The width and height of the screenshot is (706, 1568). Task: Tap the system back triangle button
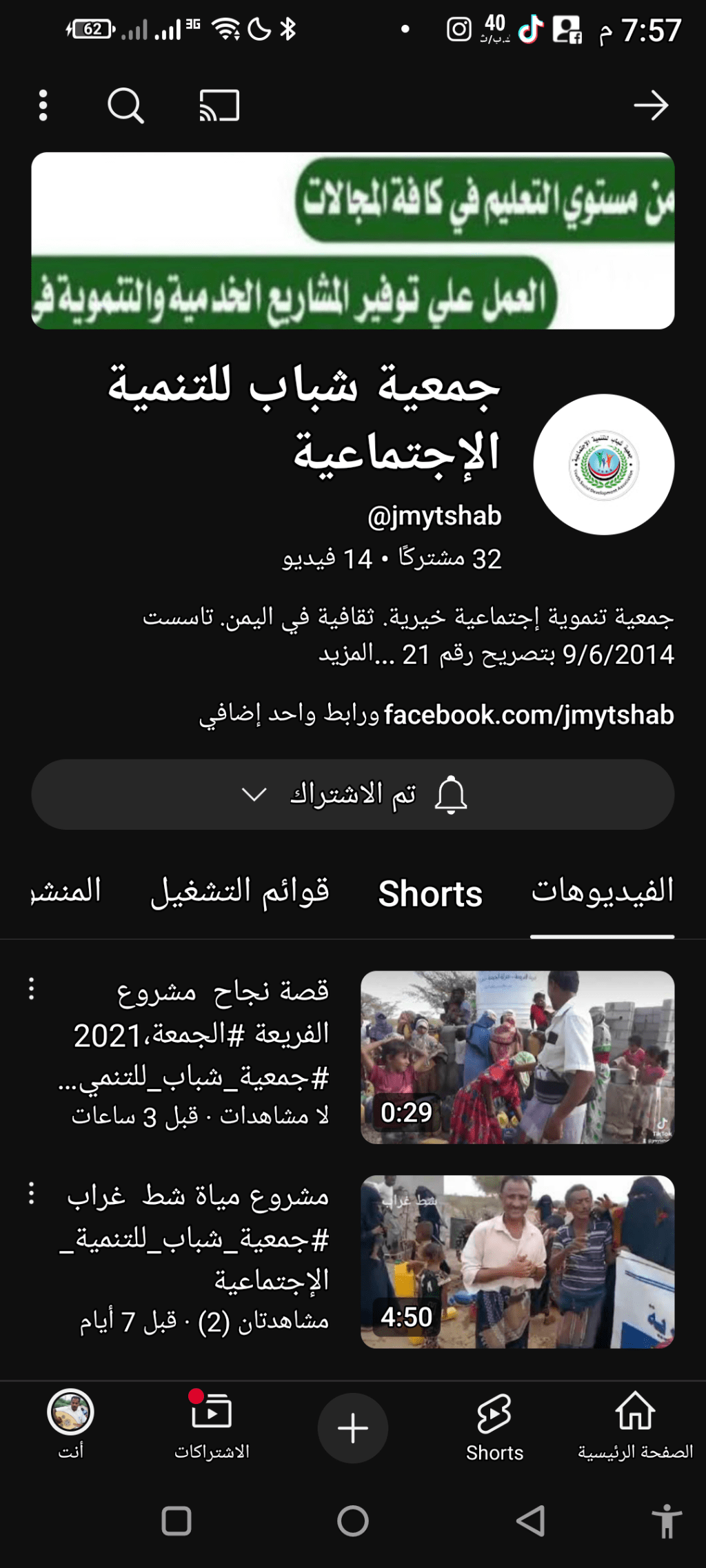click(530, 1521)
